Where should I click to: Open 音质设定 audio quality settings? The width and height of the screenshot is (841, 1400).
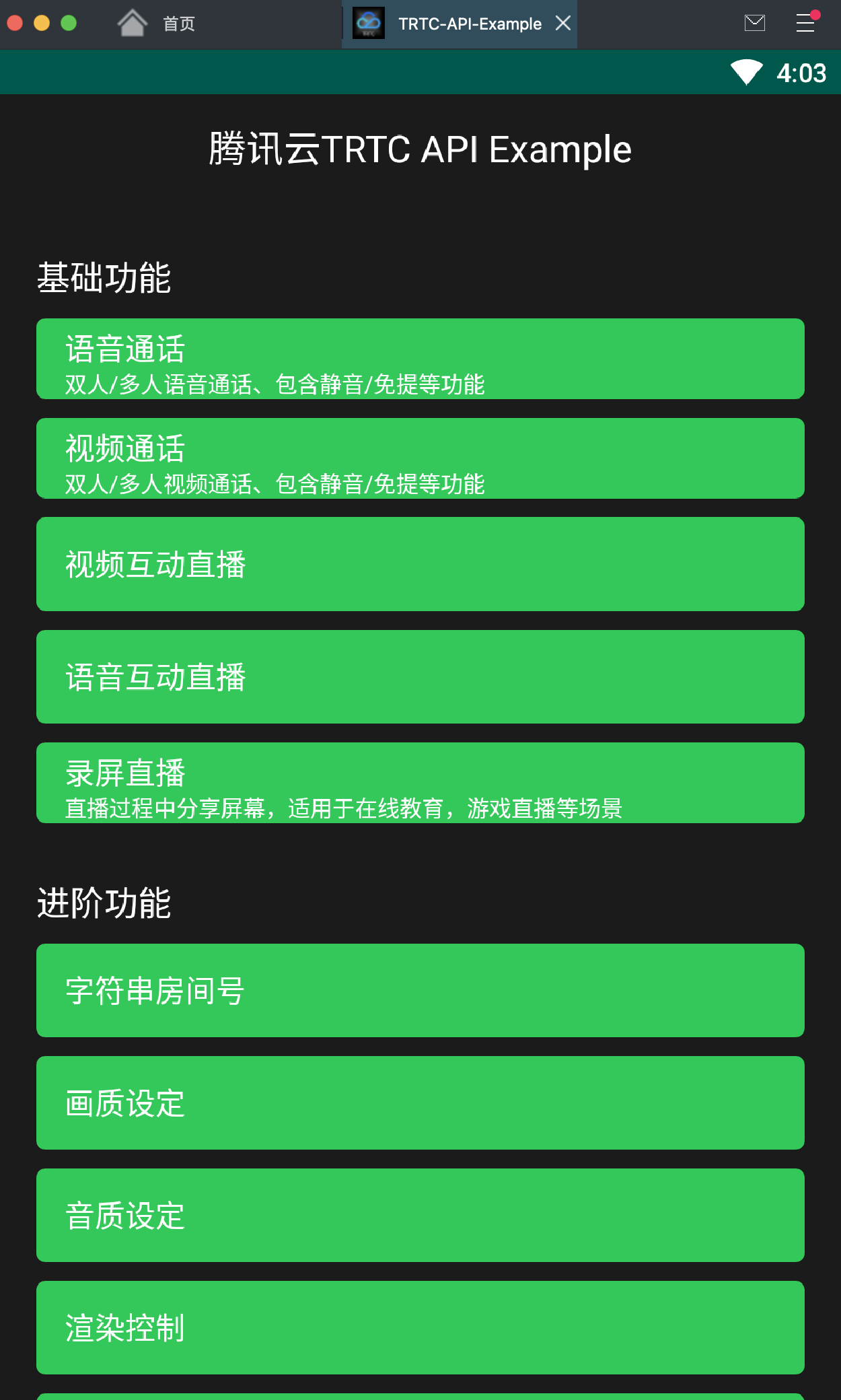(420, 1215)
